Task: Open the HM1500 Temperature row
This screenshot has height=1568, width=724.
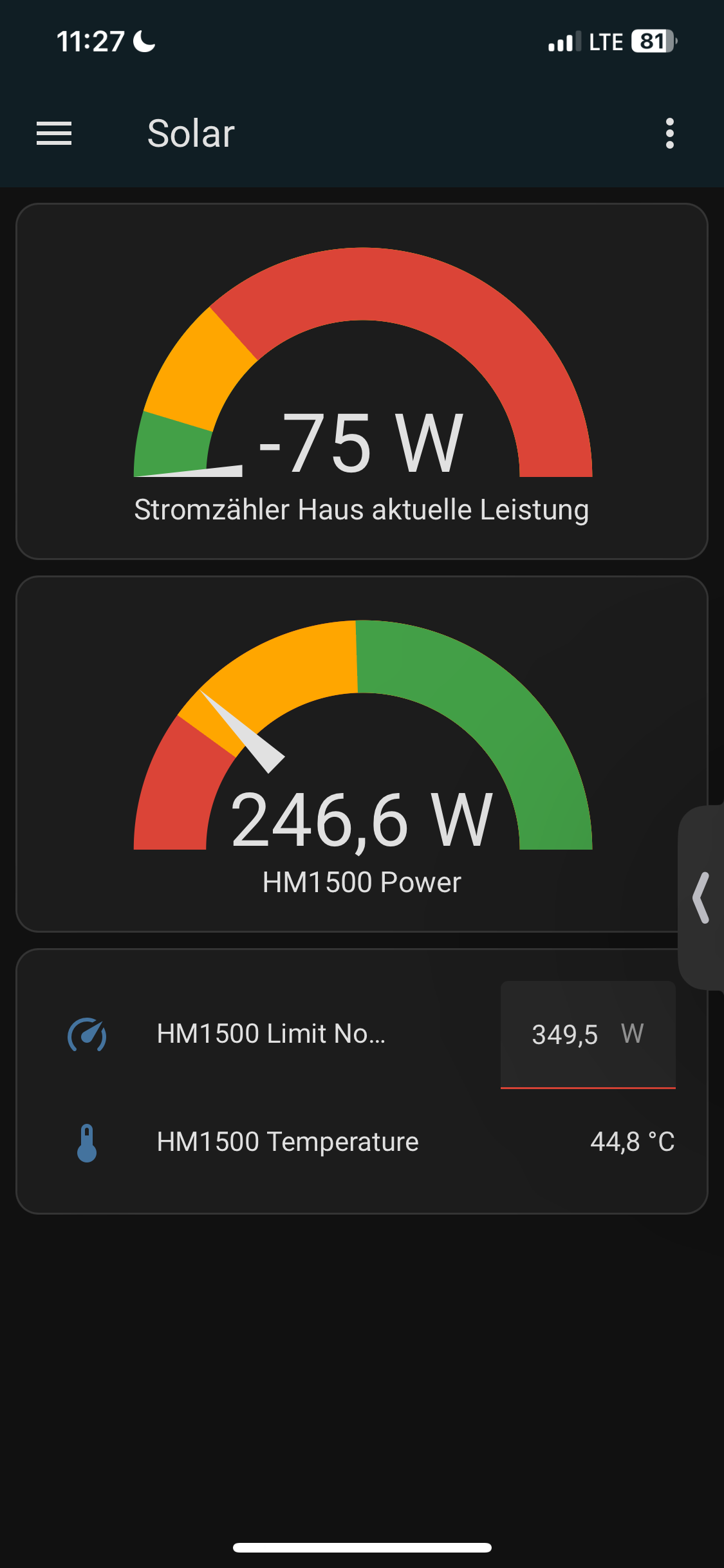Action: click(x=362, y=1142)
